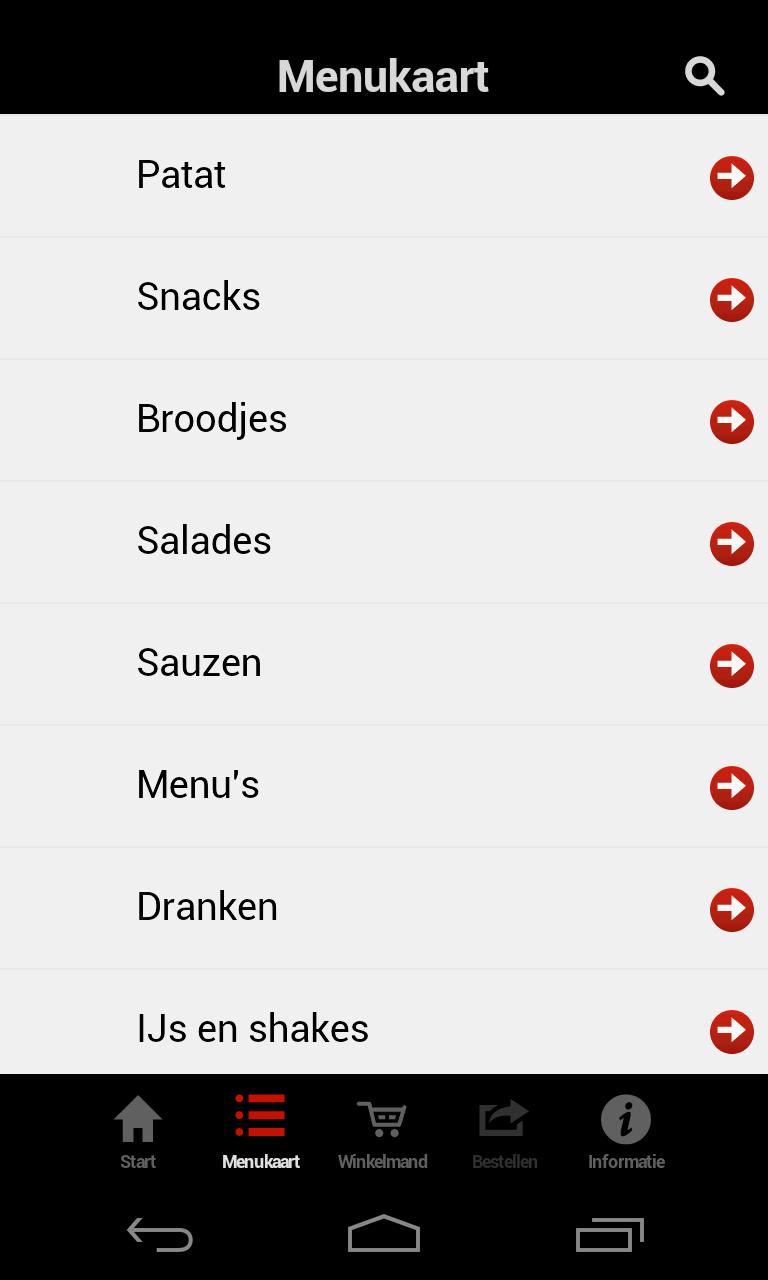Open the Bestellen tab
Viewport: 768px width, 1280px height.
(505, 1132)
